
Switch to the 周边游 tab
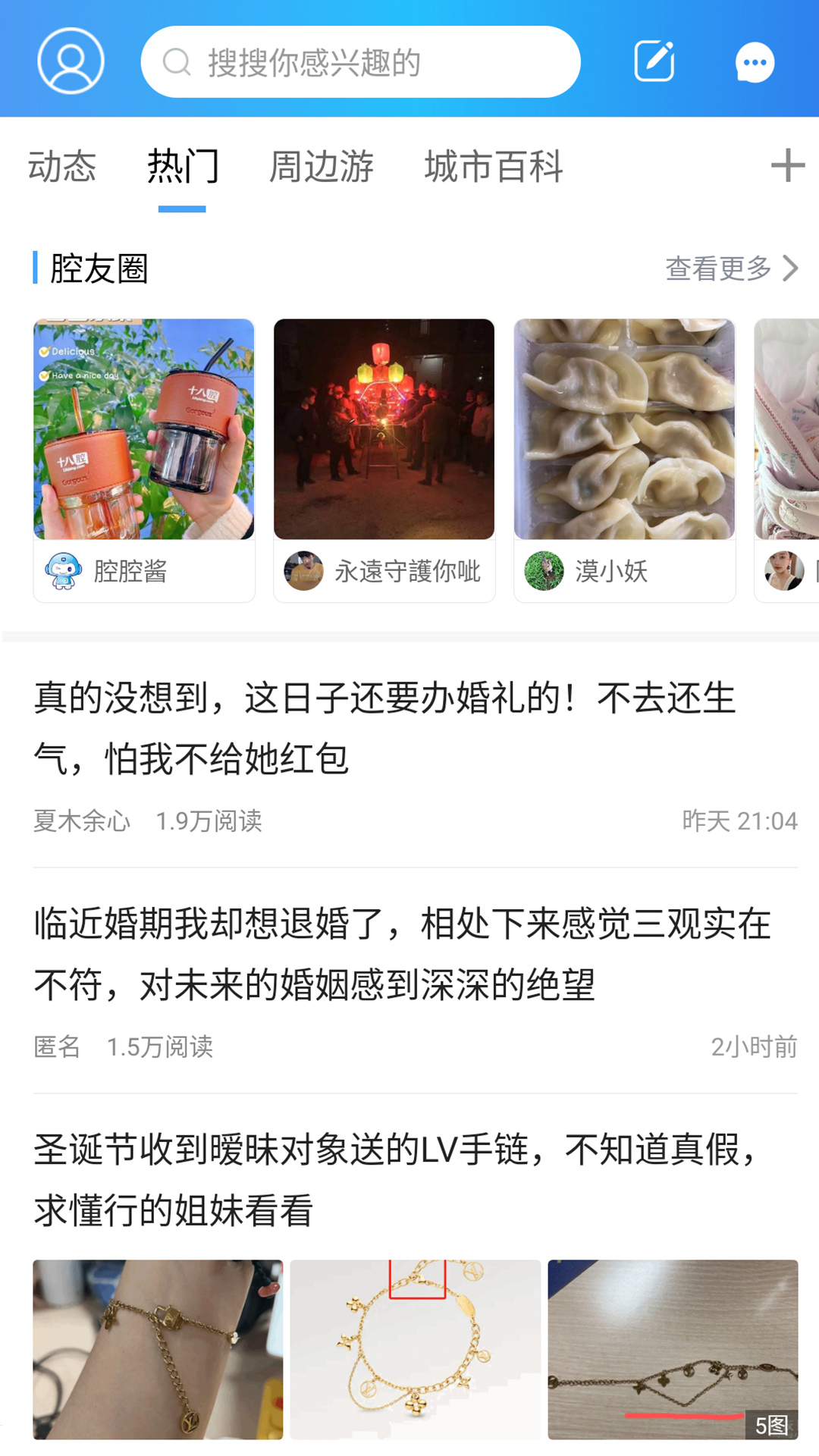click(x=322, y=167)
